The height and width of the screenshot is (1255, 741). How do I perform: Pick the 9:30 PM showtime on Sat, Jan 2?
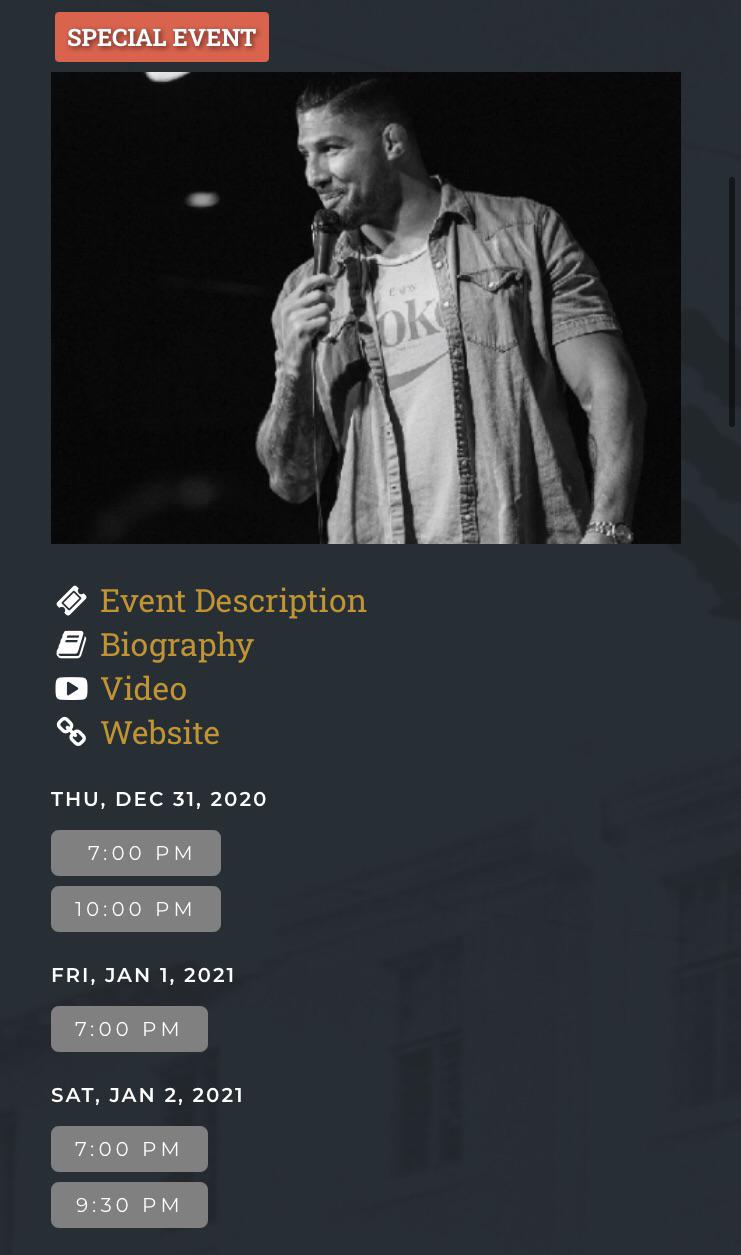[x=129, y=1205]
